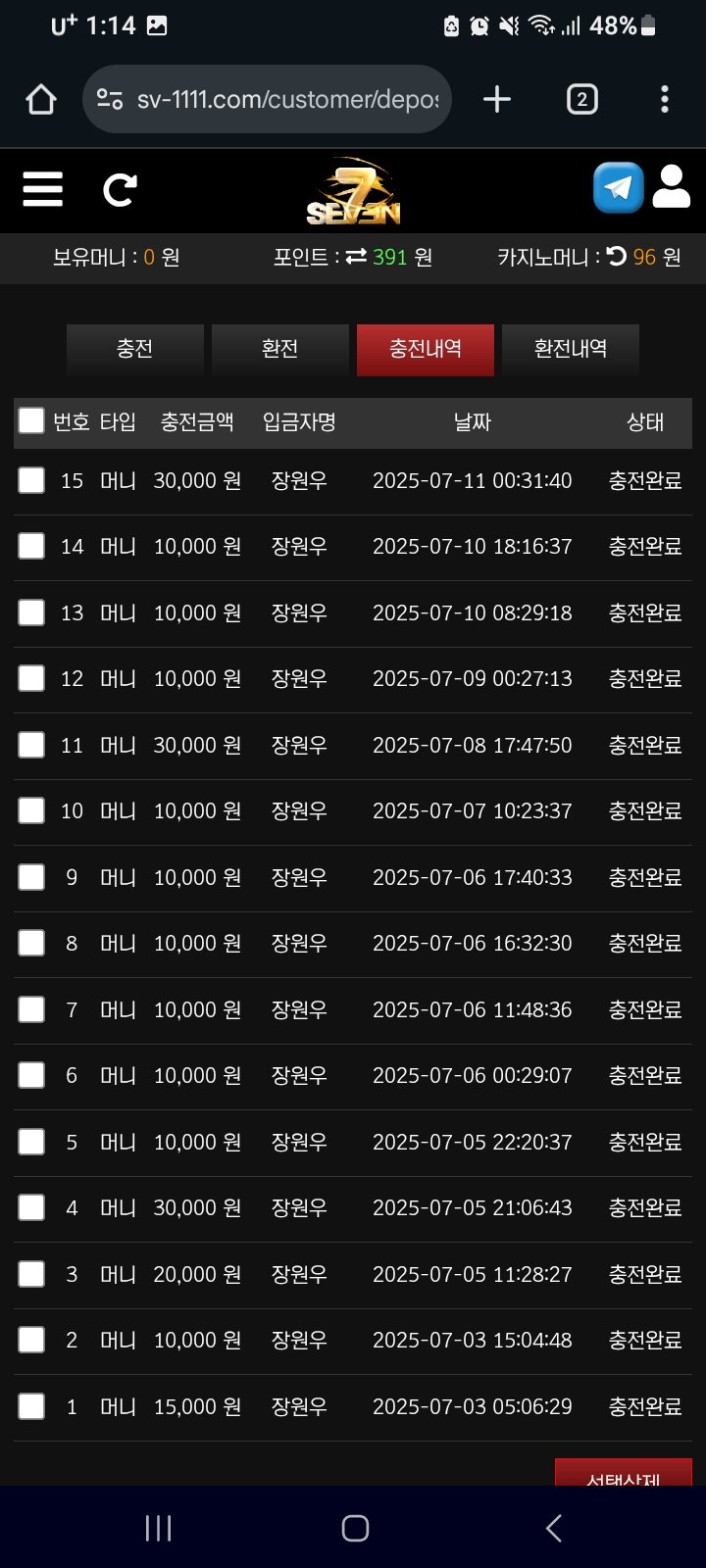Check the box for record 7
The height and width of the screenshot is (1568, 706).
[x=31, y=1009]
